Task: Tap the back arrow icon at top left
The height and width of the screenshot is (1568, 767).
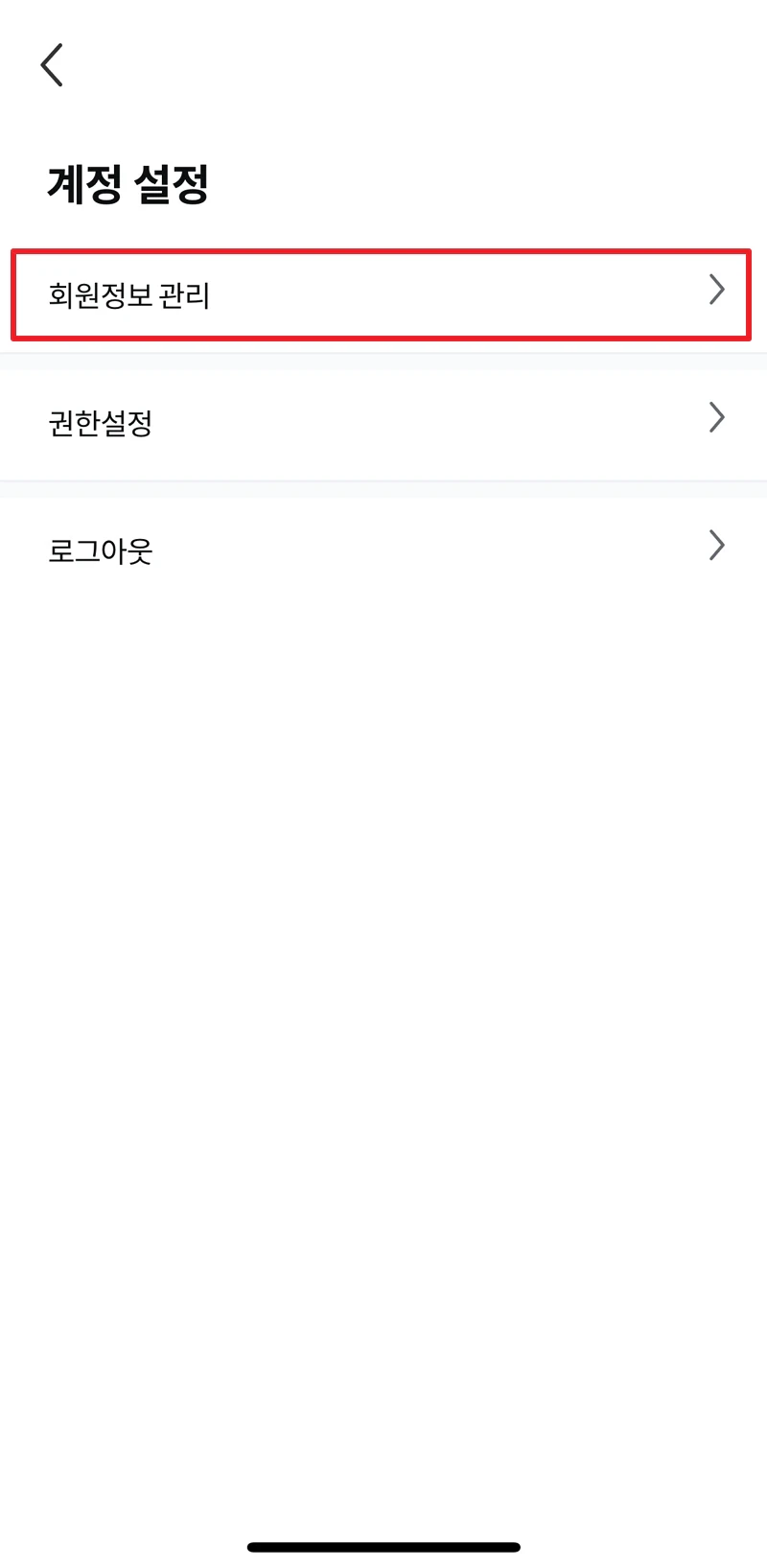Action: click(x=51, y=64)
